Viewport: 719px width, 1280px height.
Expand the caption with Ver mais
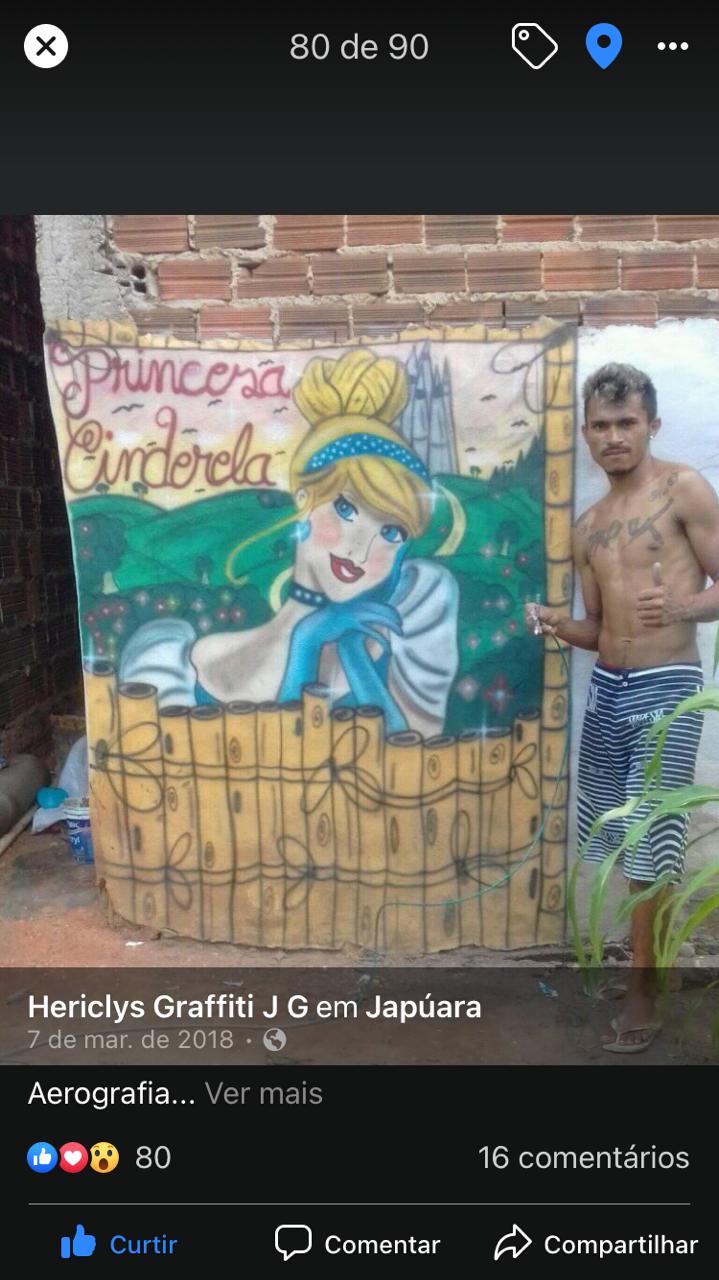point(264,1093)
